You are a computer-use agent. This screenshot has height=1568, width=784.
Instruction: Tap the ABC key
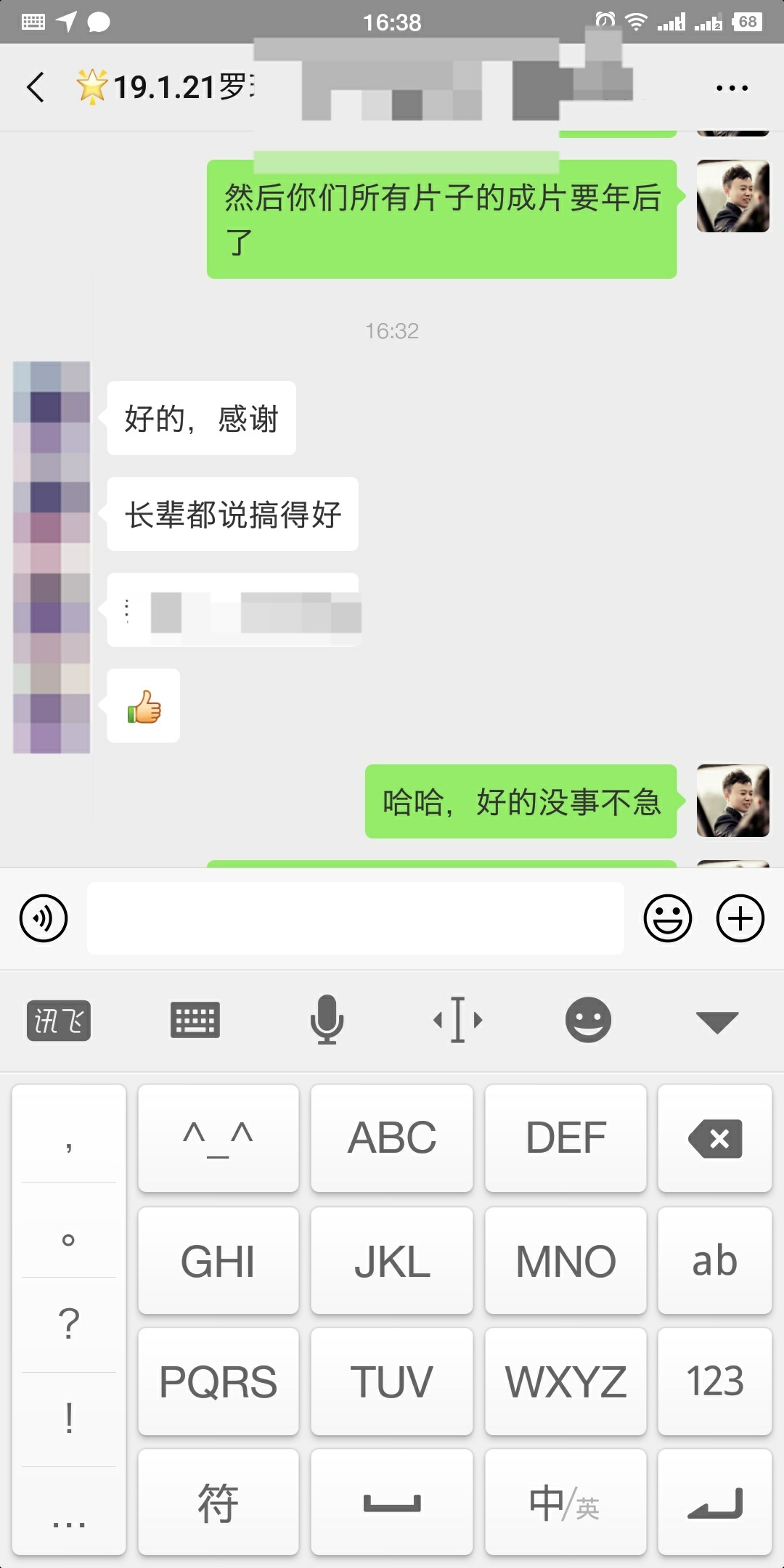pos(392,1138)
